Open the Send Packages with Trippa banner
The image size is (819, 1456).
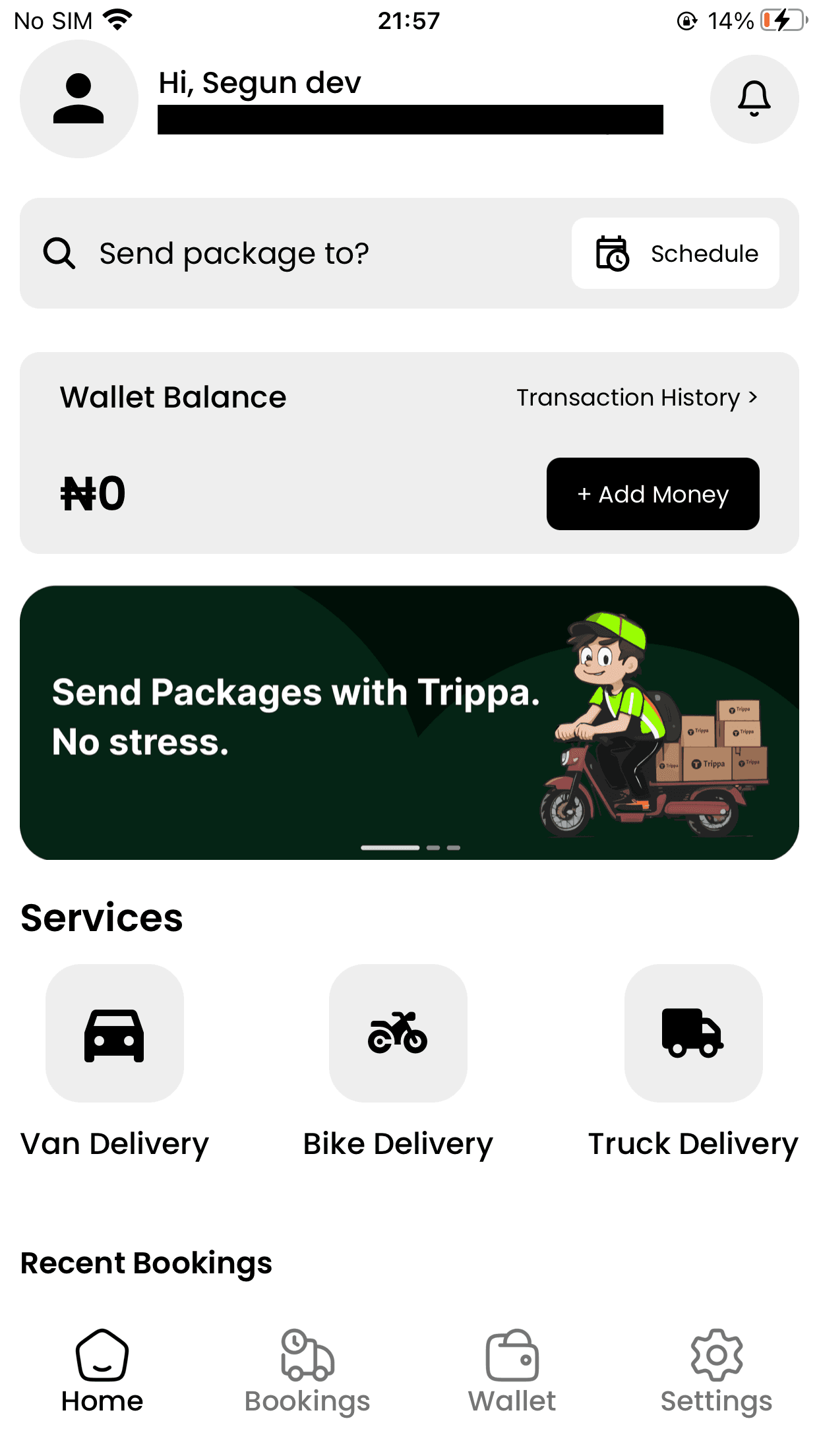coord(409,722)
